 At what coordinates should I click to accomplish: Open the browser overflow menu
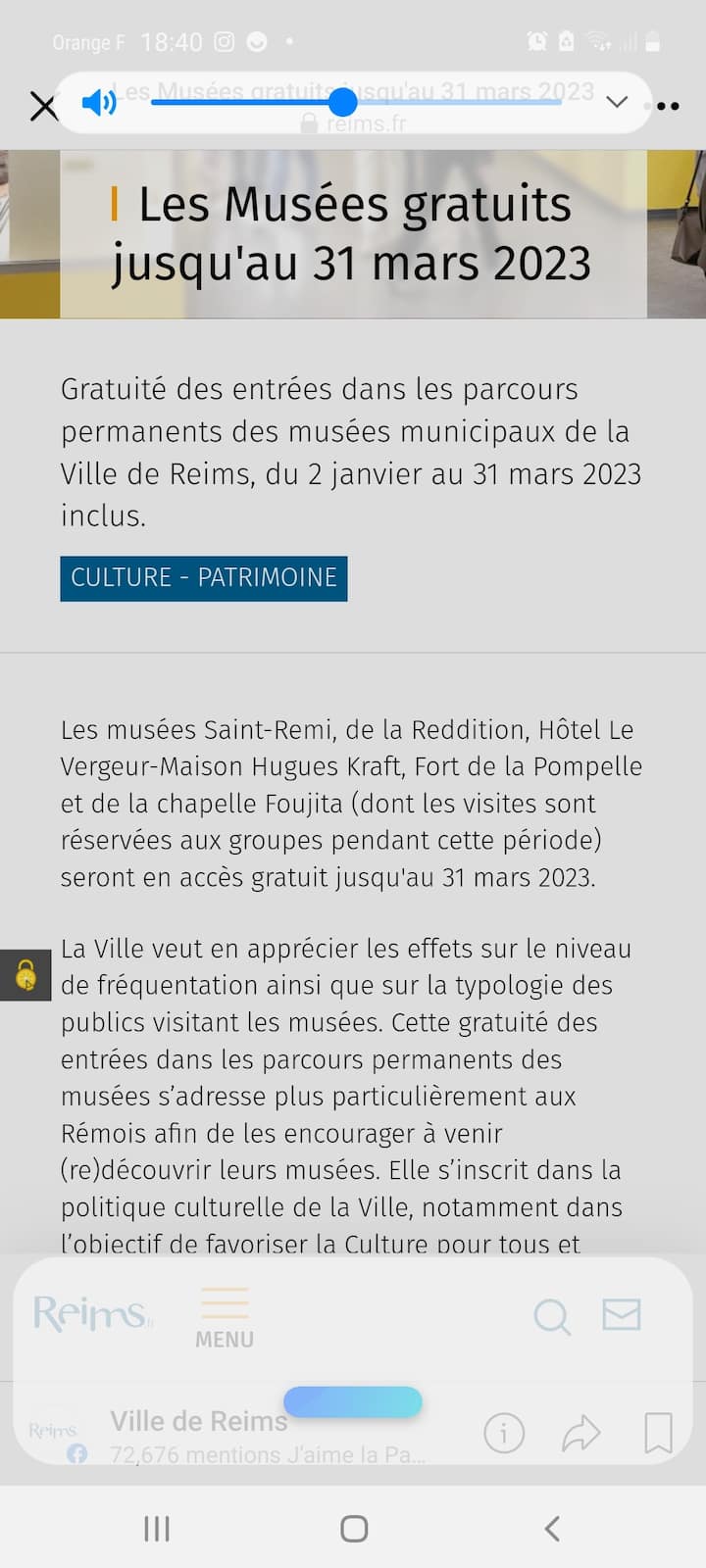669,106
